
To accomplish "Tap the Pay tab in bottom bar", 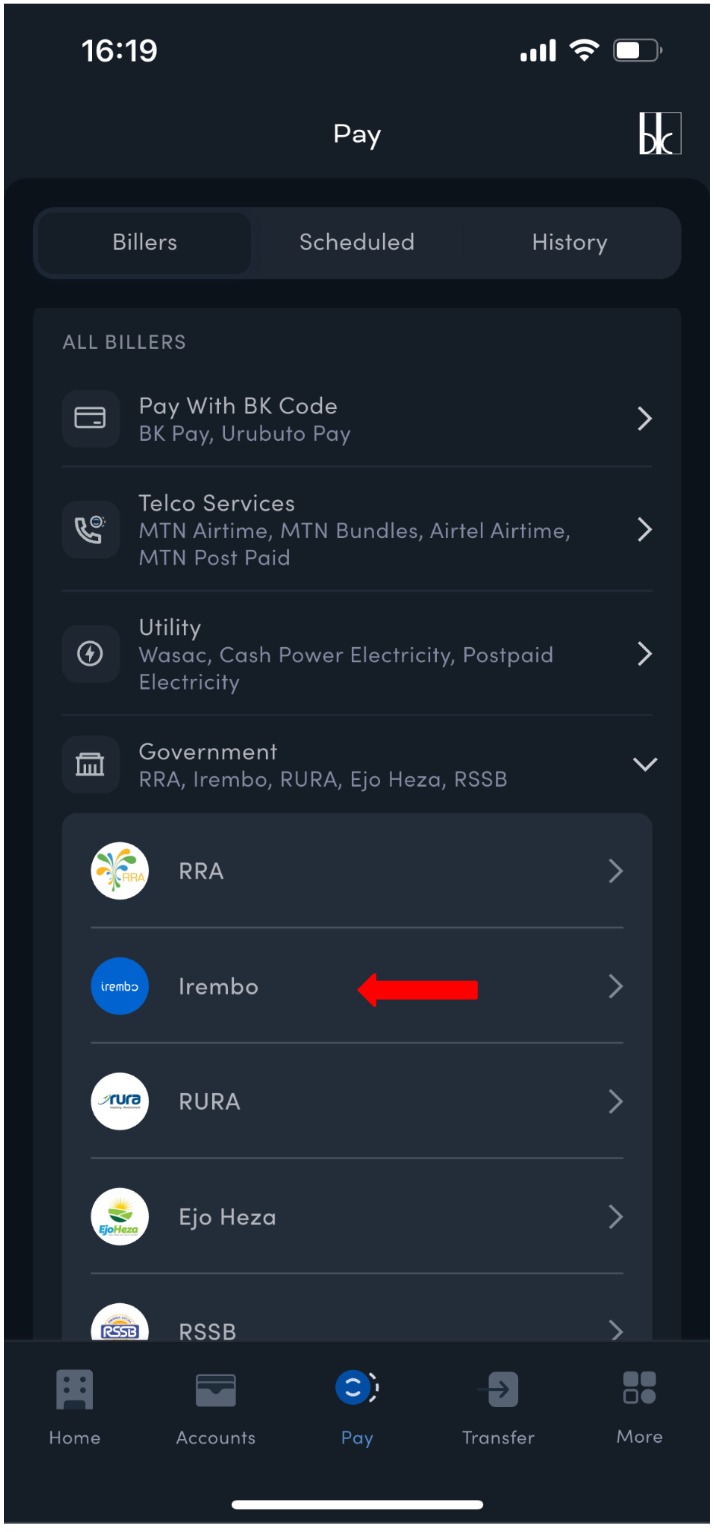I will [356, 1407].
